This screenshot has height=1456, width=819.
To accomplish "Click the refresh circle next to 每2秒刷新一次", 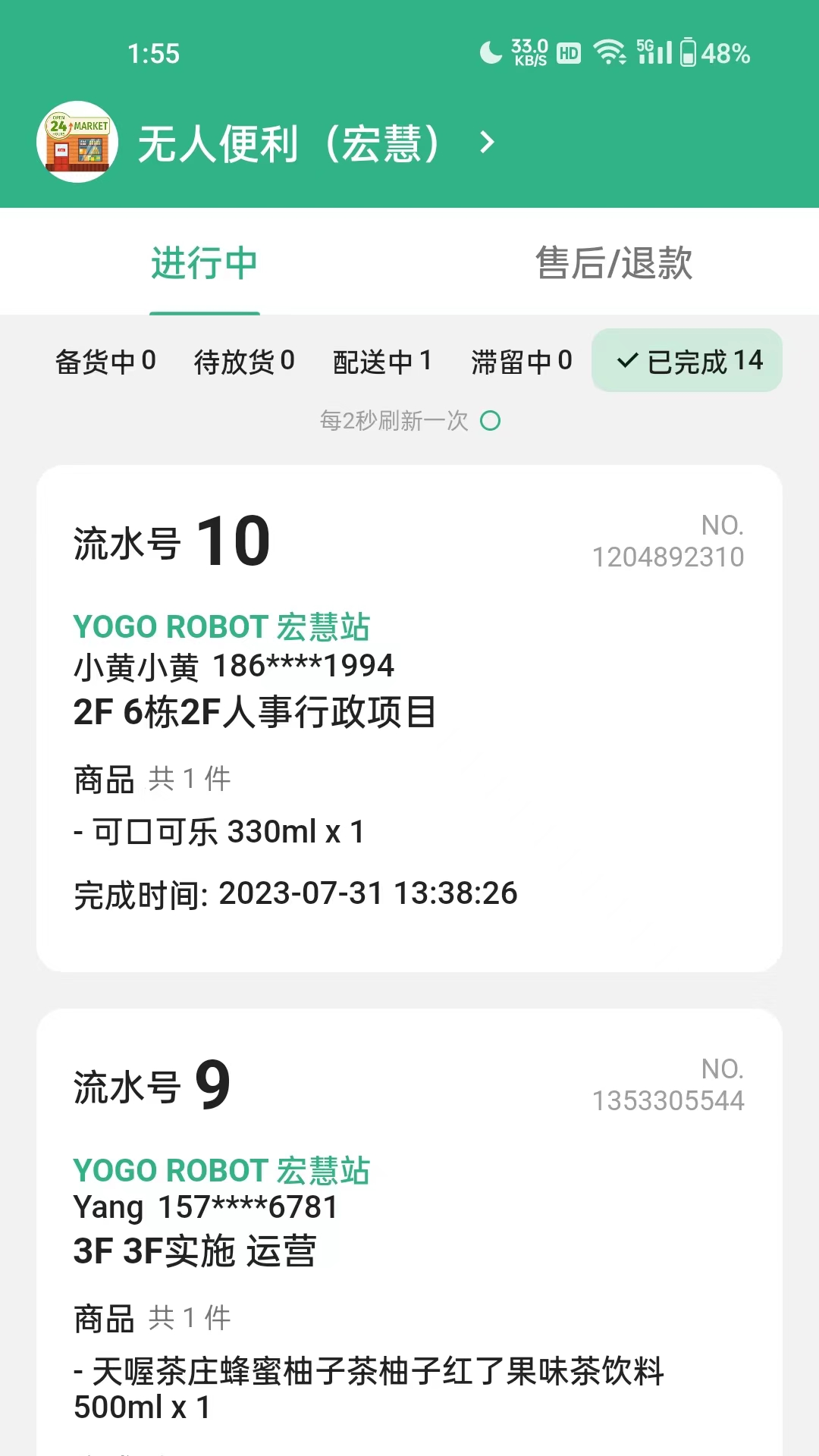I will pos(491,420).
